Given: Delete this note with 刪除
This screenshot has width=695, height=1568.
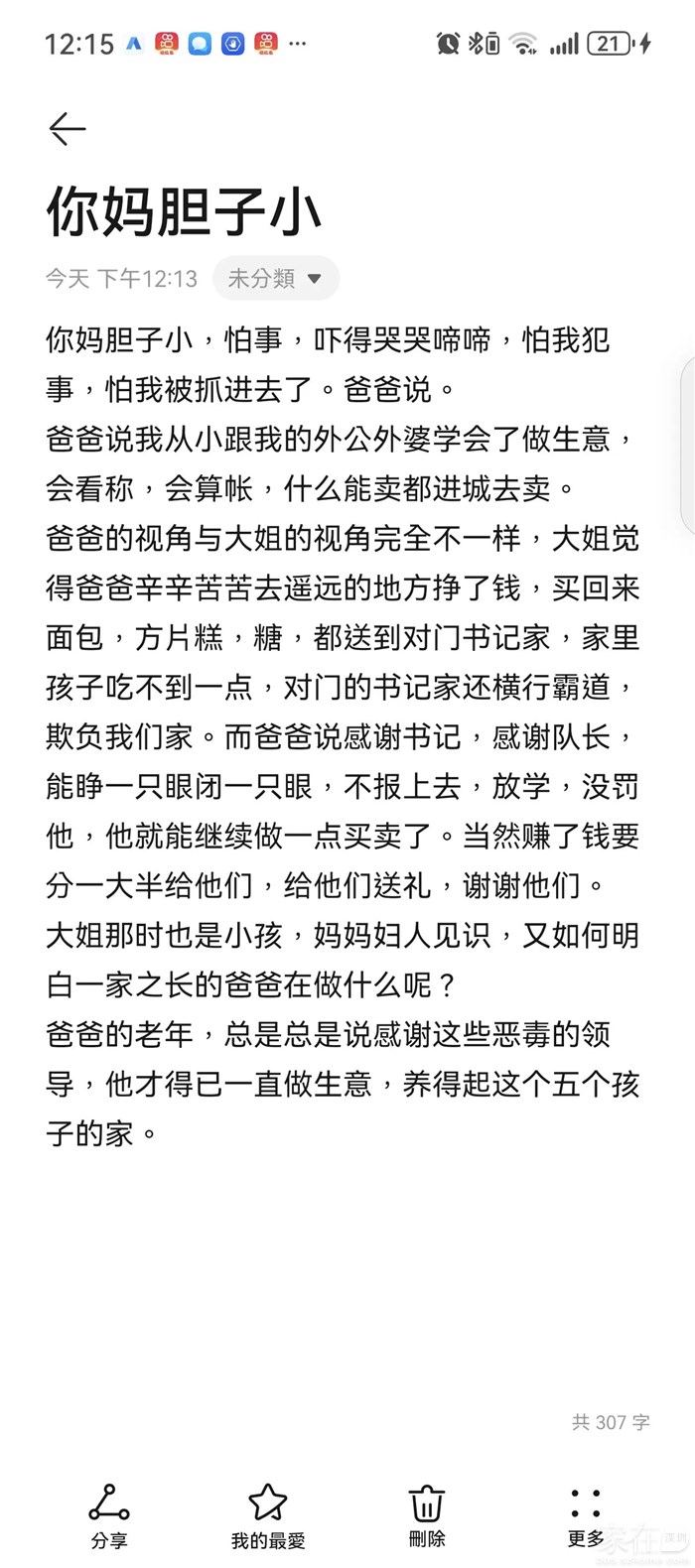Looking at the screenshot, I should pos(427,1515).
